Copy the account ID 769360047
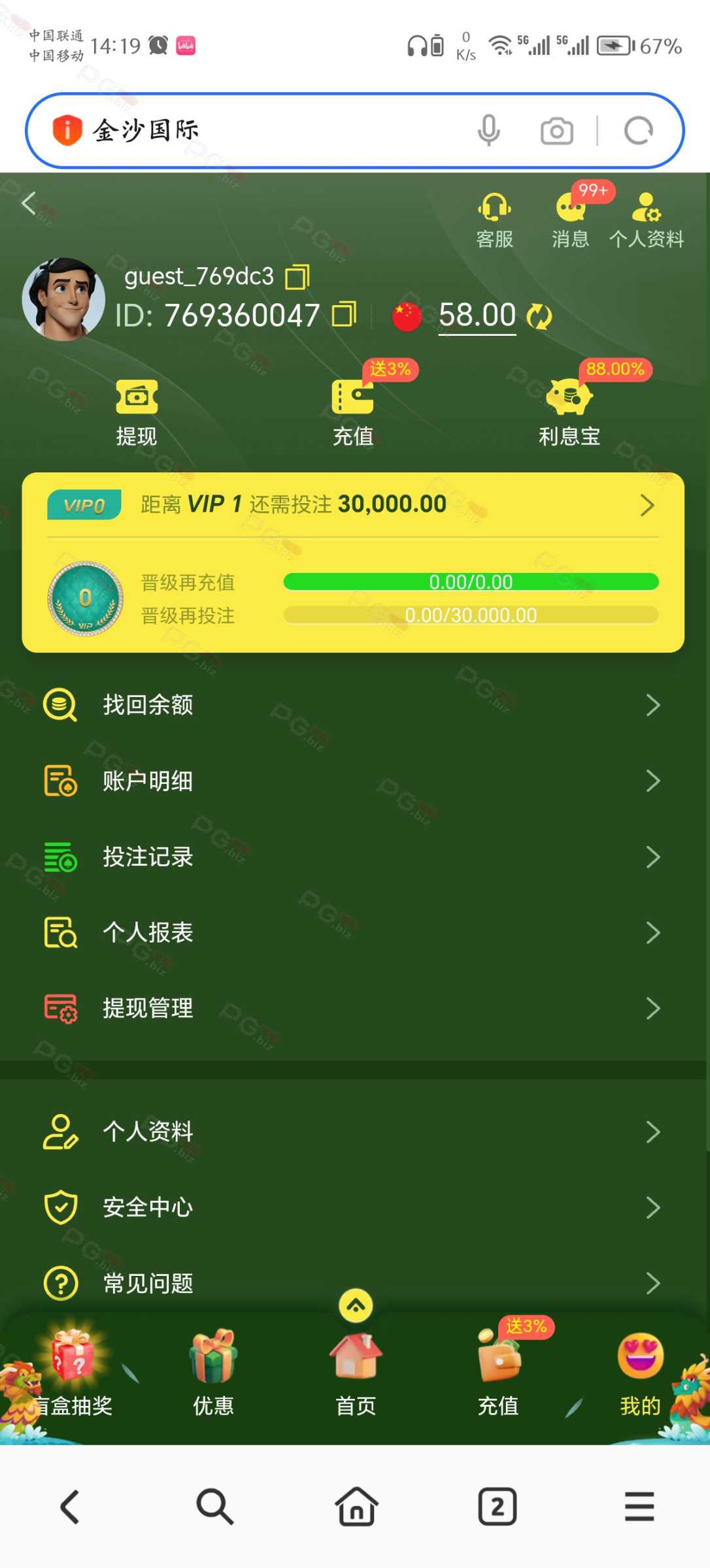Image resolution: width=710 pixels, height=1568 pixels. [345, 314]
